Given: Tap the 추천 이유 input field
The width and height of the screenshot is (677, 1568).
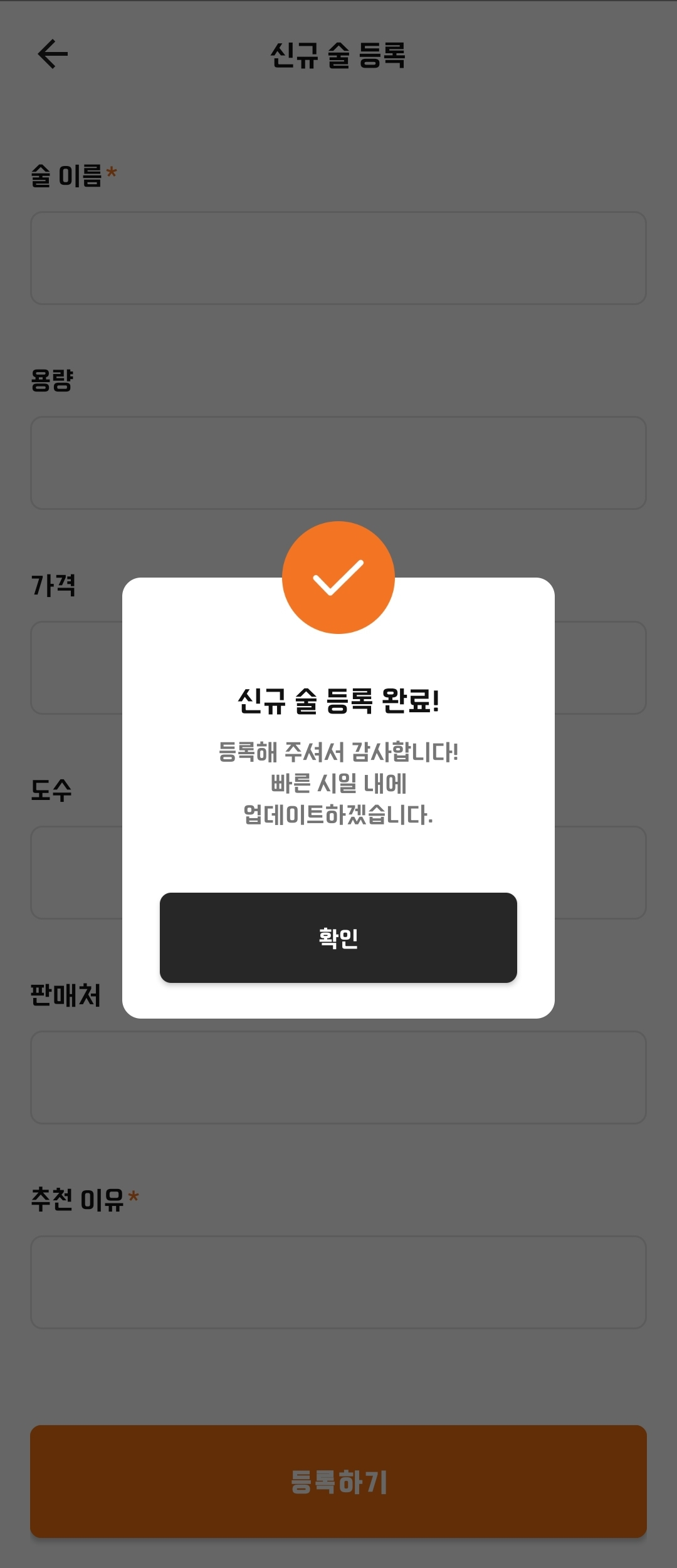Looking at the screenshot, I should [338, 1282].
